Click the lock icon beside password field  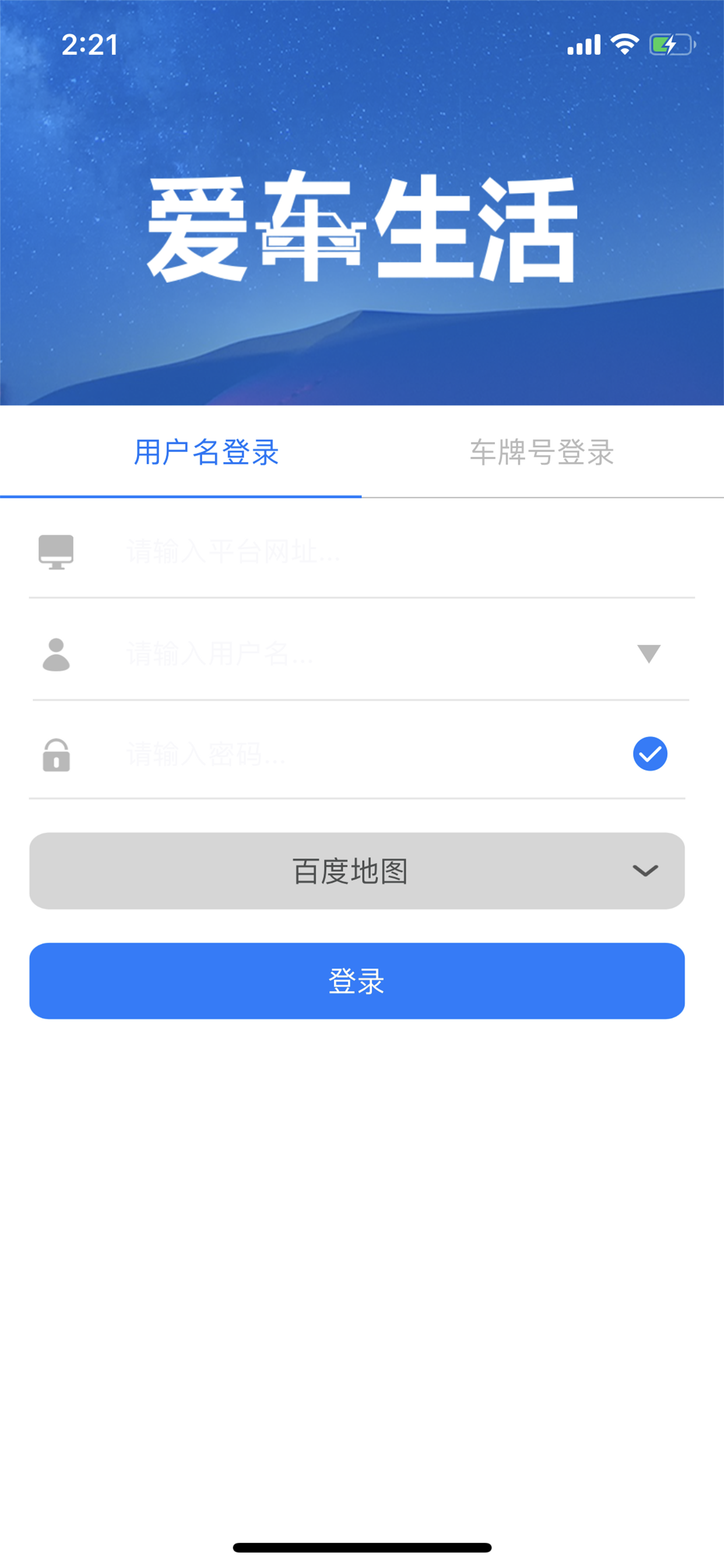[57, 755]
